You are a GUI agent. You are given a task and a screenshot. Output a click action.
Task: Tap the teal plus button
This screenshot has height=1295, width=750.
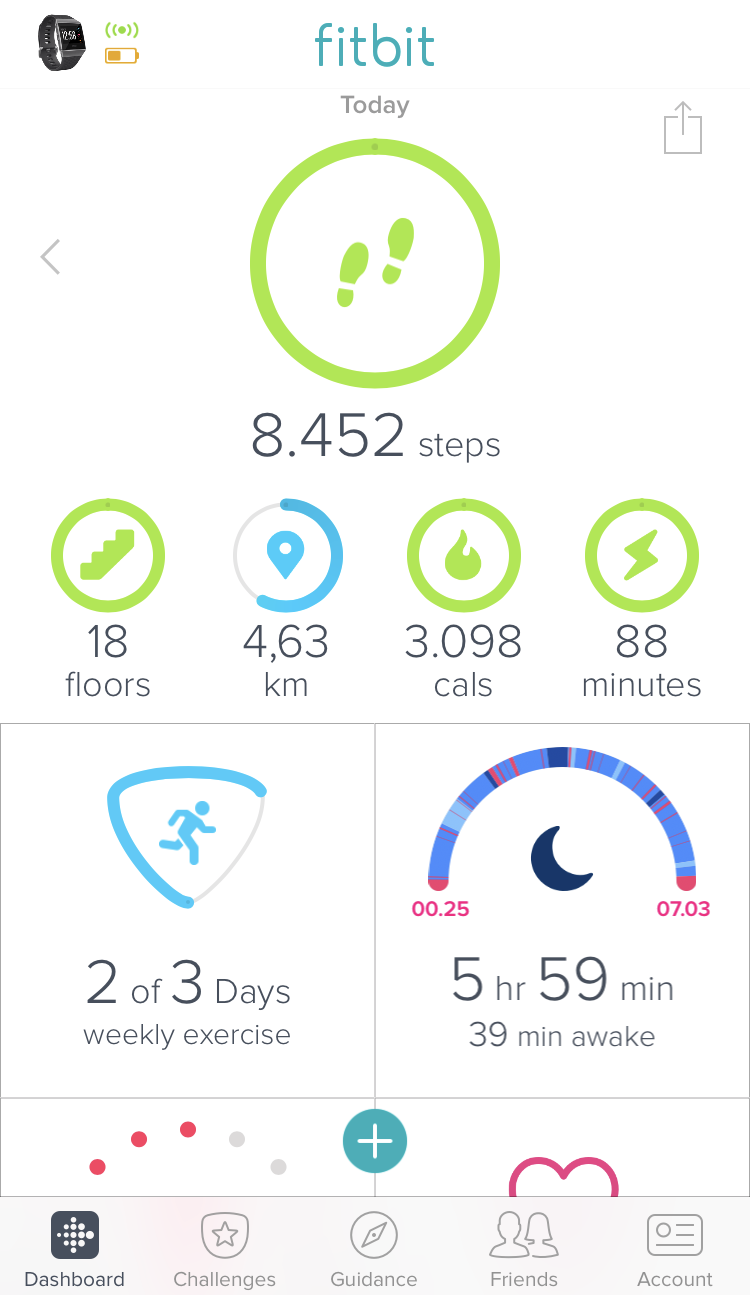pos(375,1140)
